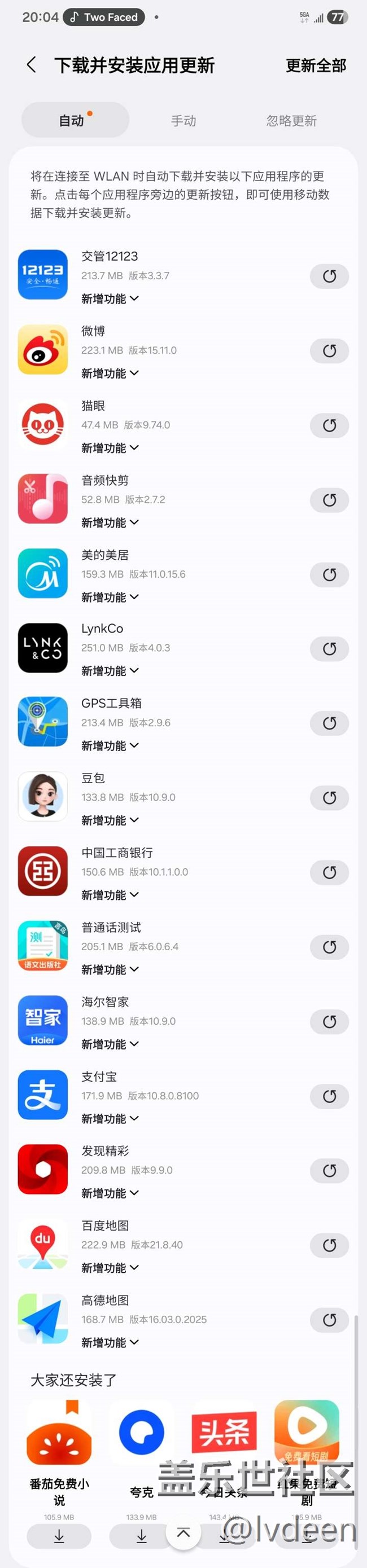Tap 更新全部 to update all apps
The width and height of the screenshot is (367, 1568).
point(315,66)
